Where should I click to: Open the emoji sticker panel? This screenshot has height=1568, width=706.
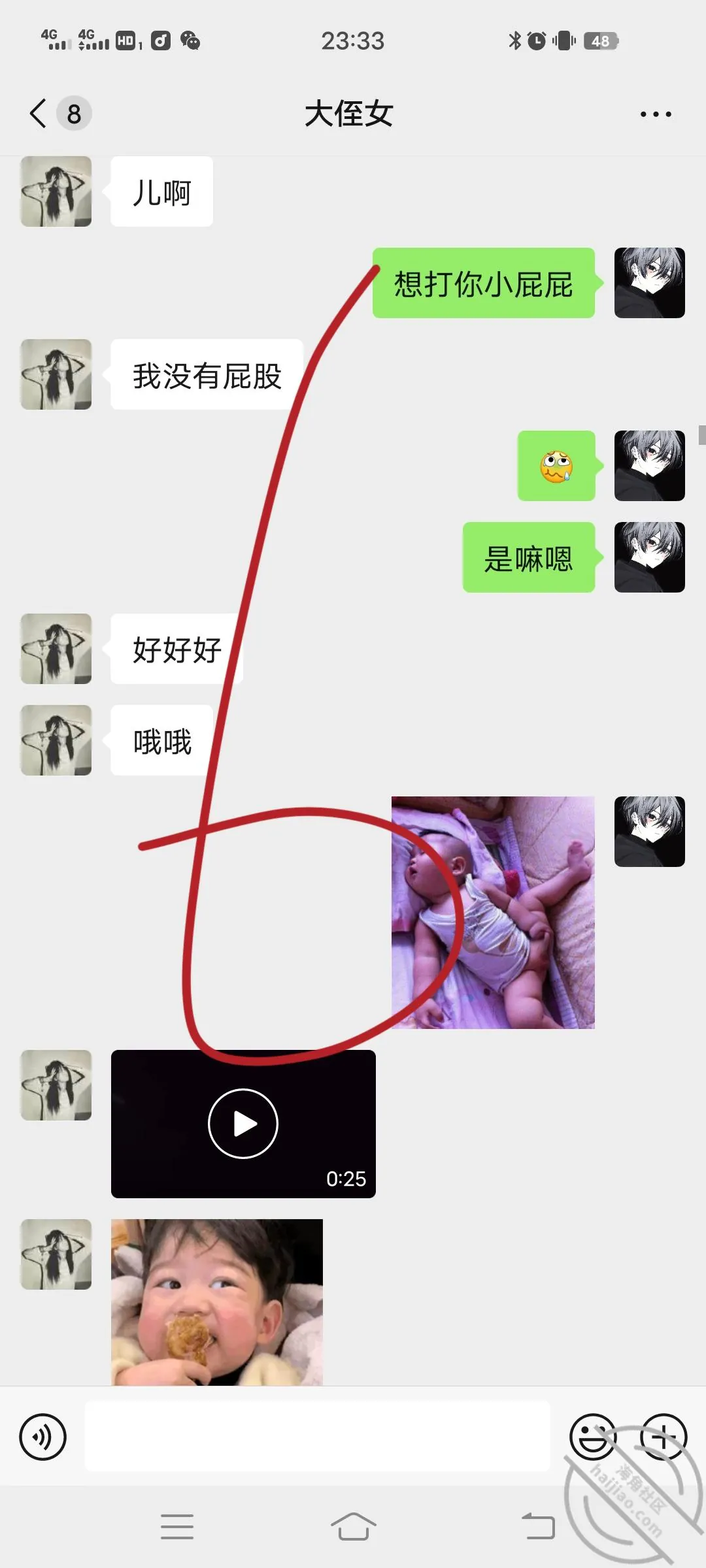coord(594,1437)
